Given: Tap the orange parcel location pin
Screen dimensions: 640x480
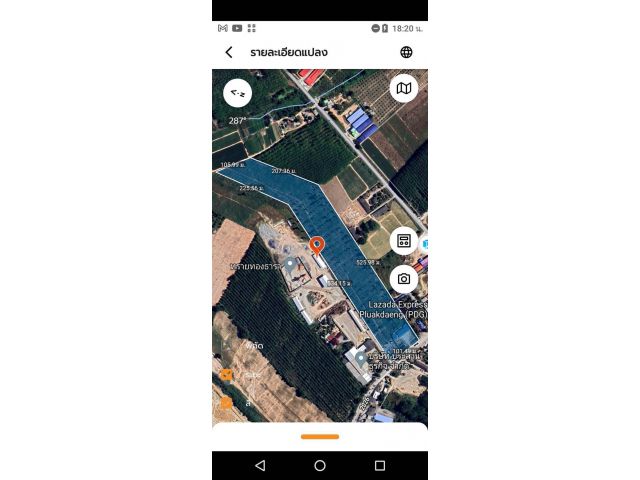Looking at the screenshot, I should (x=316, y=244).
